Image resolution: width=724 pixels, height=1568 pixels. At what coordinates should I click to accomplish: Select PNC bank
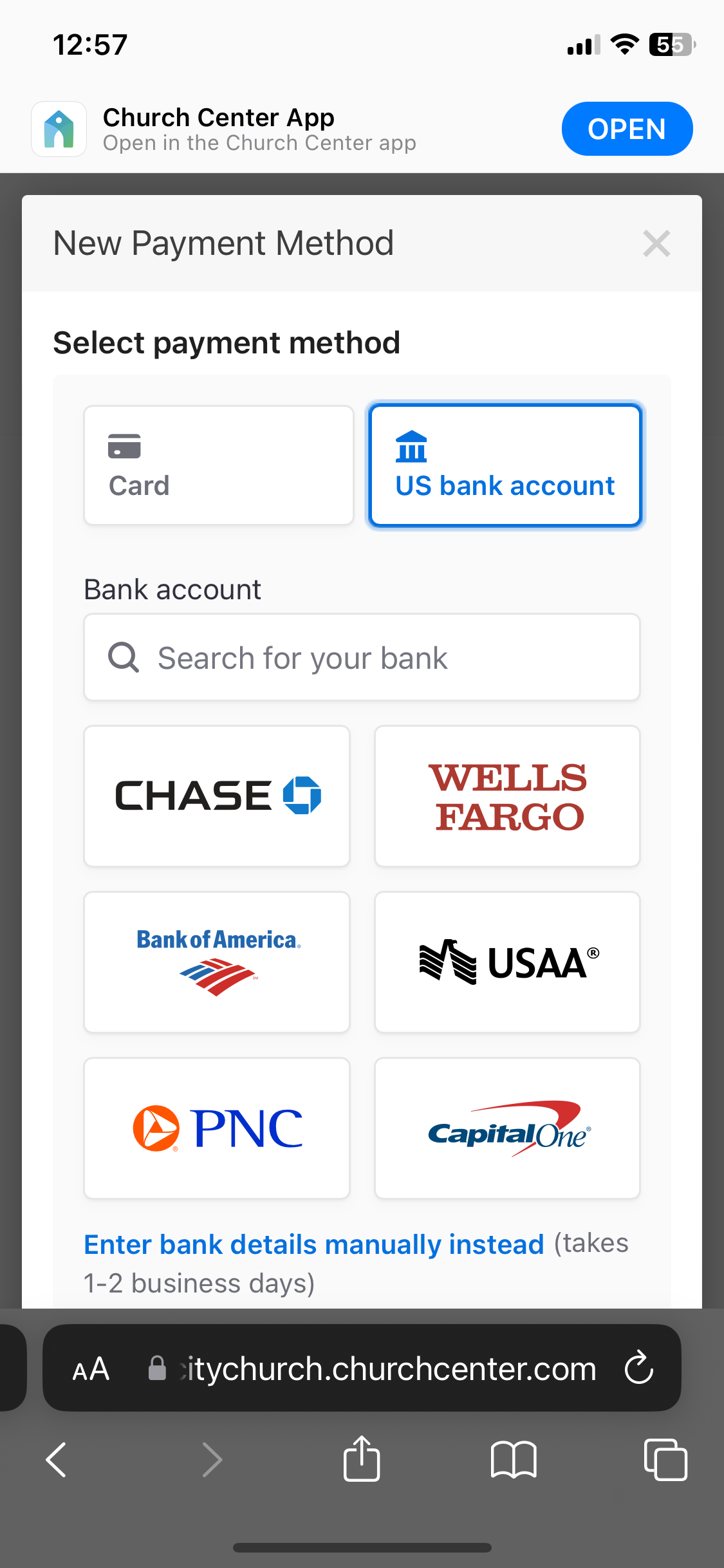217,1128
